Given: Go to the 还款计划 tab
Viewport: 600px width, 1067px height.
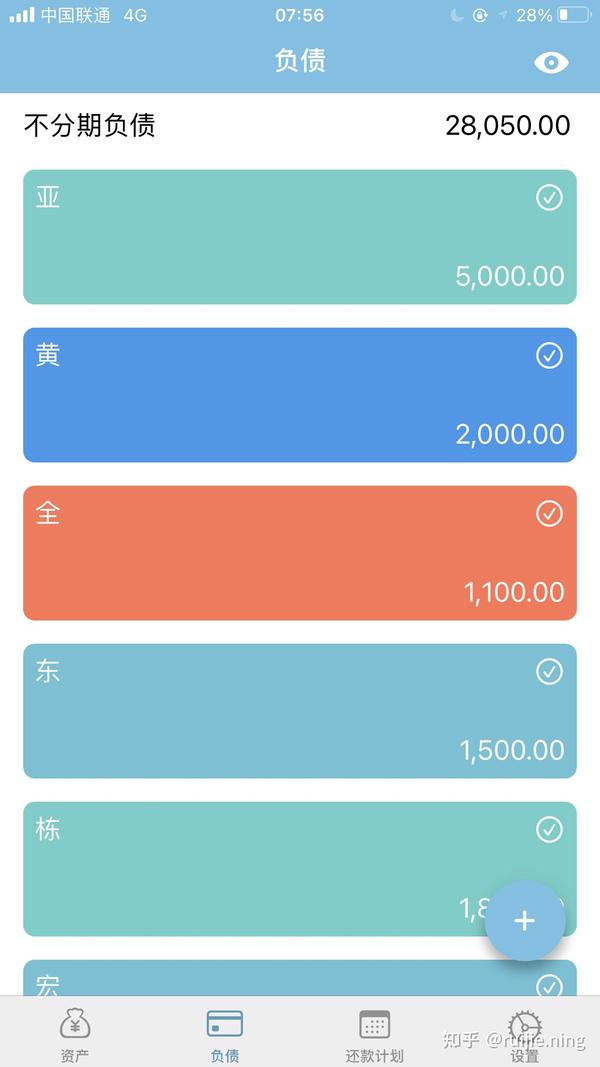Looking at the screenshot, I should click(375, 1033).
